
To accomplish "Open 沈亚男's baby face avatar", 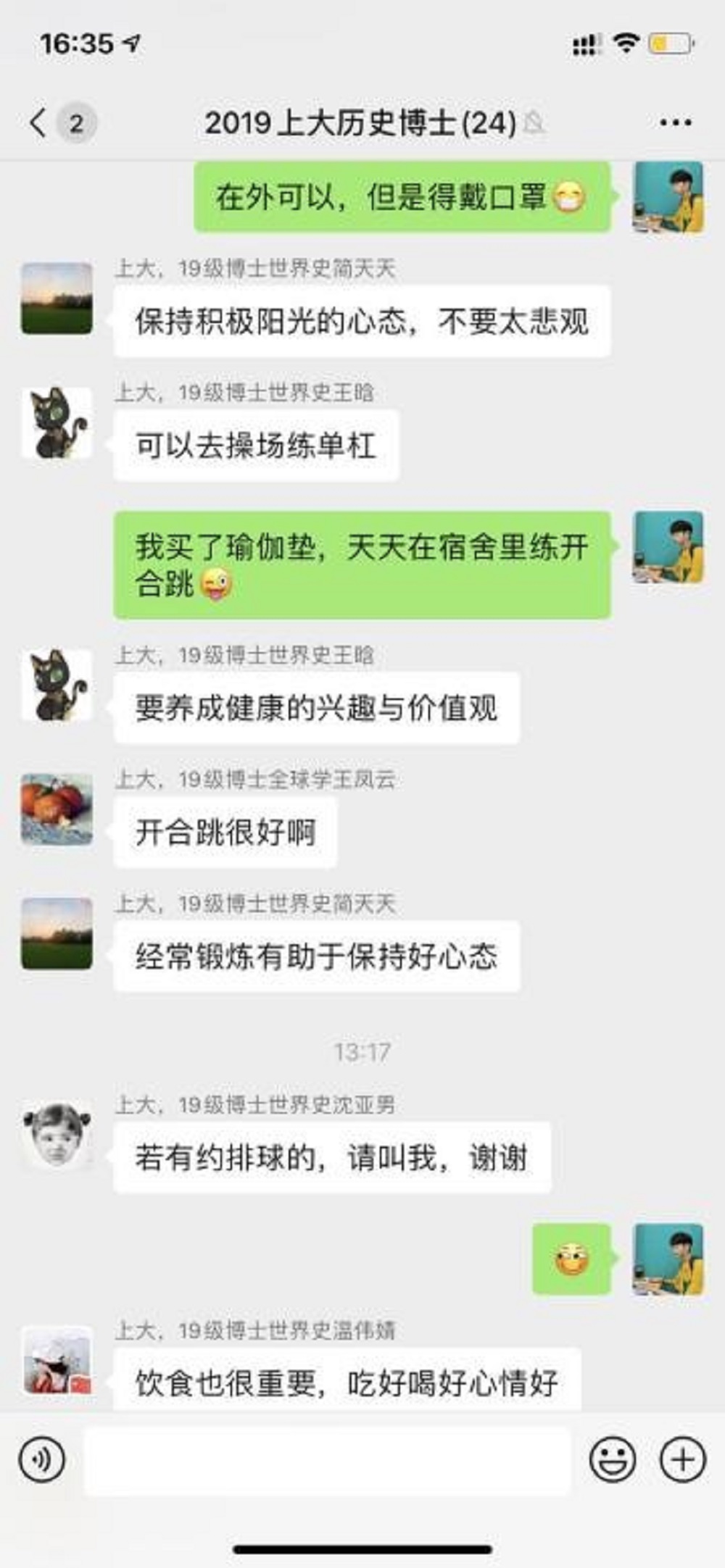I will pos(57,1135).
